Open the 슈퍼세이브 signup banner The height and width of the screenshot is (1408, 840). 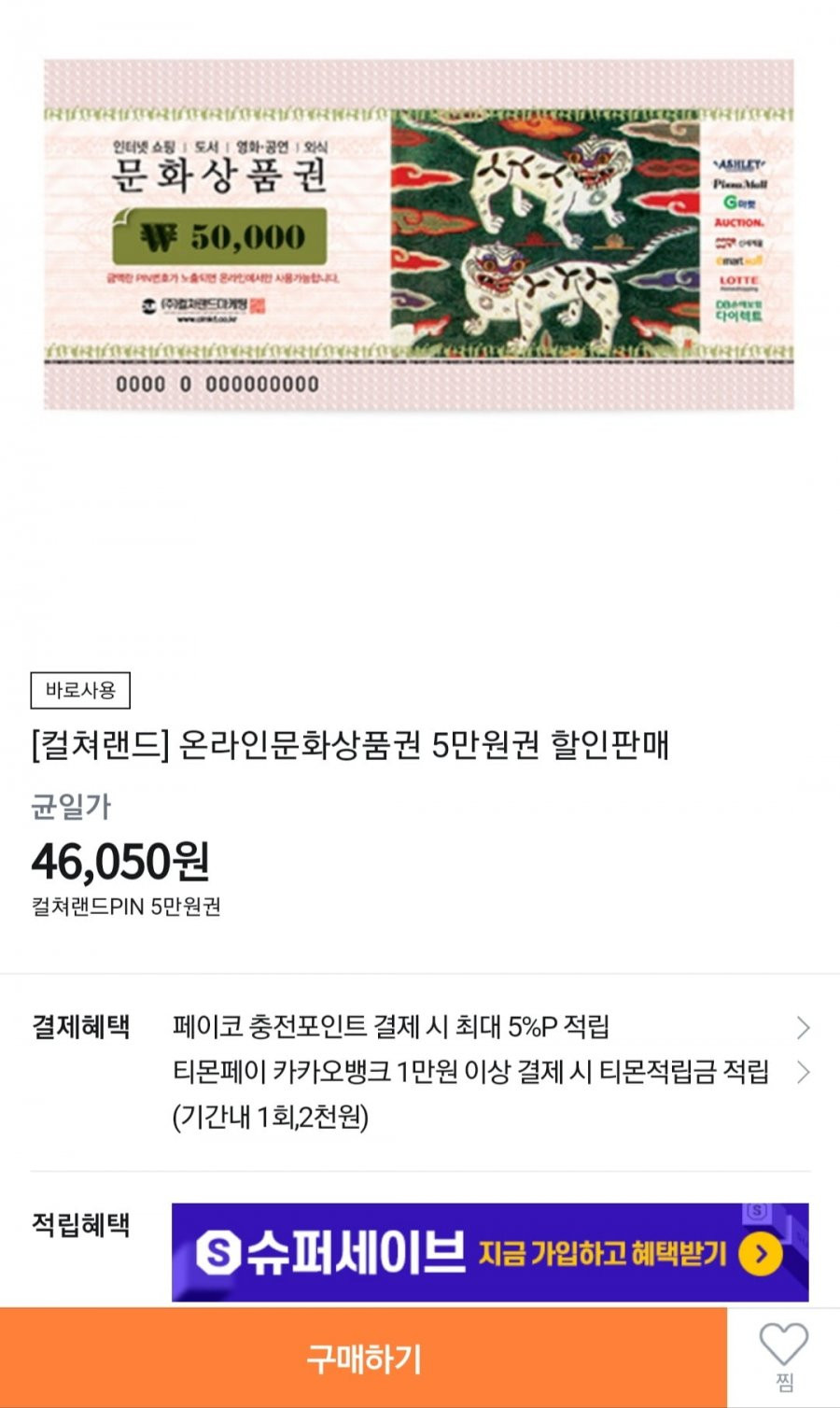[x=490, y=1252]
